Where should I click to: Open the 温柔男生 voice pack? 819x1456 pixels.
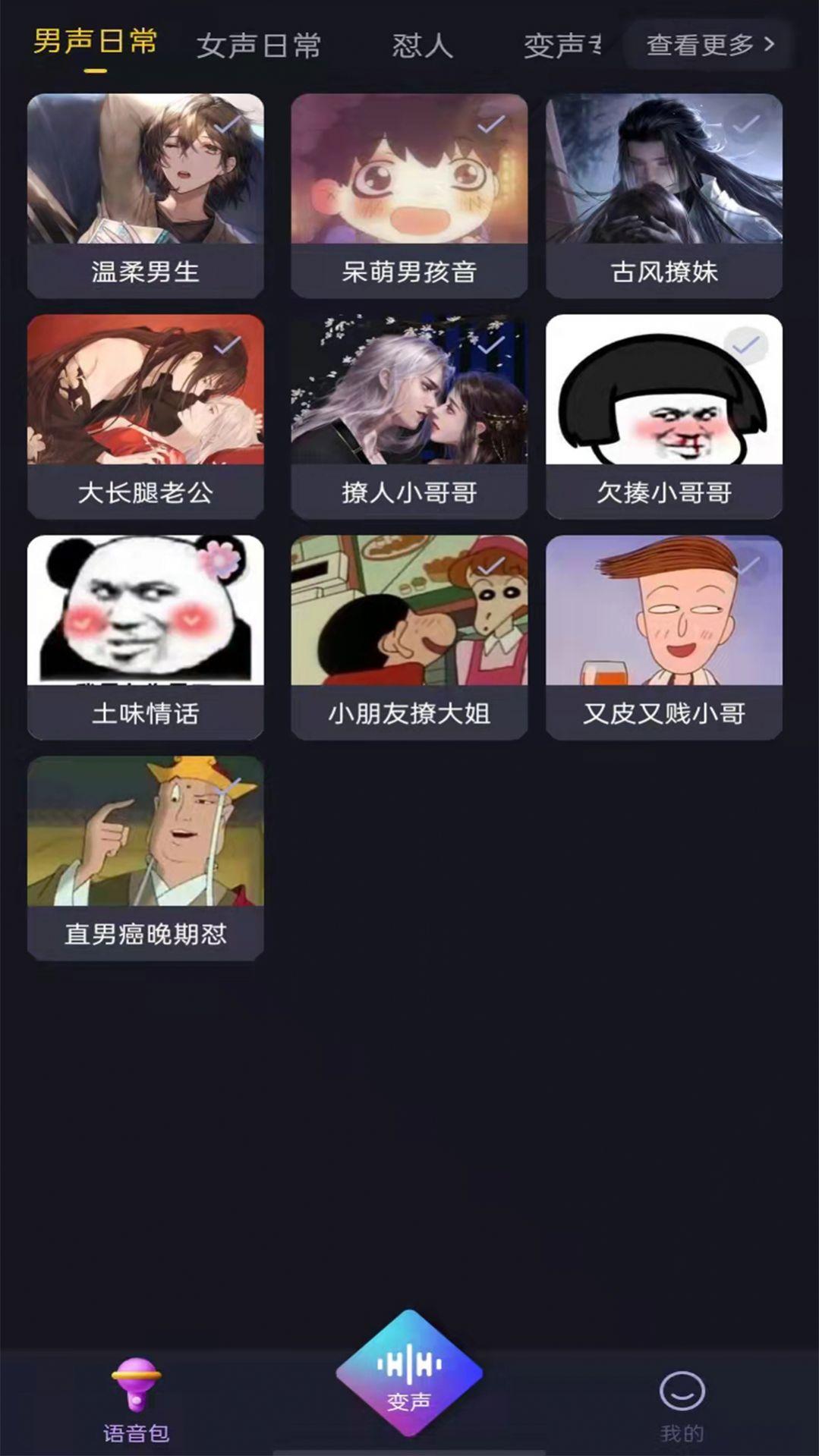click(146, 195)
